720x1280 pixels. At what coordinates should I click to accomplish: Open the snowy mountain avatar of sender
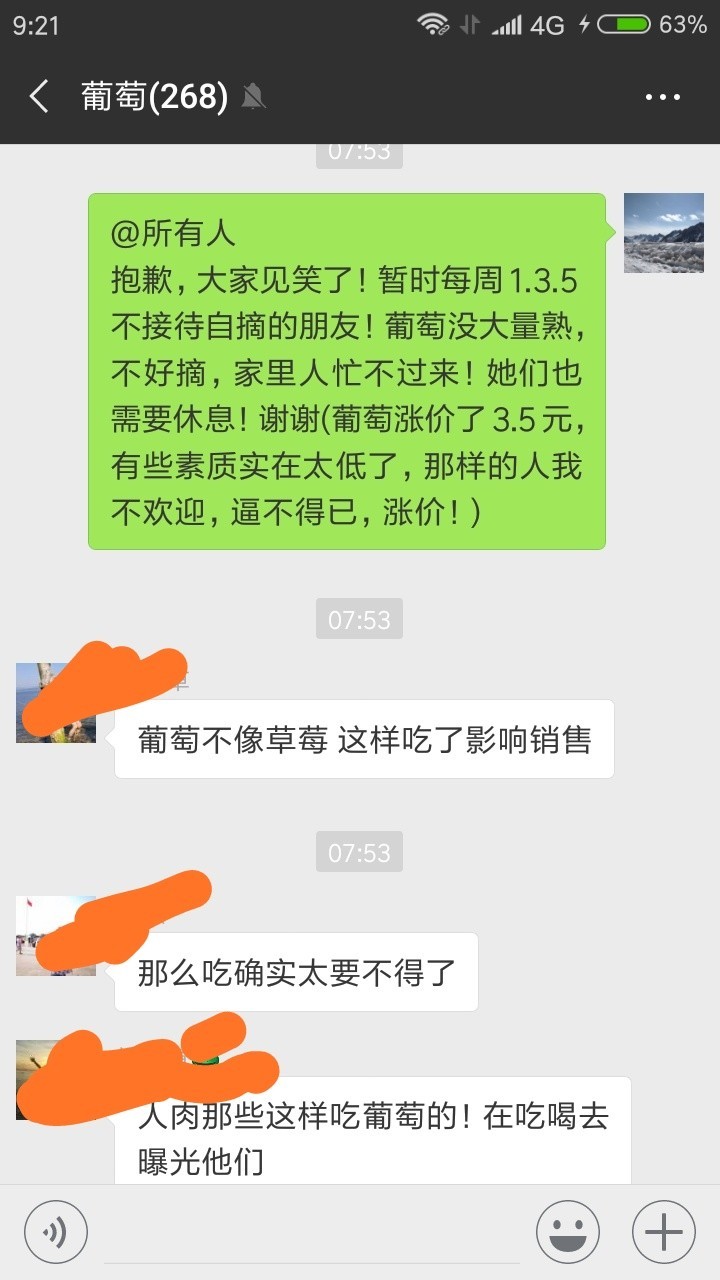pos(664,233)
